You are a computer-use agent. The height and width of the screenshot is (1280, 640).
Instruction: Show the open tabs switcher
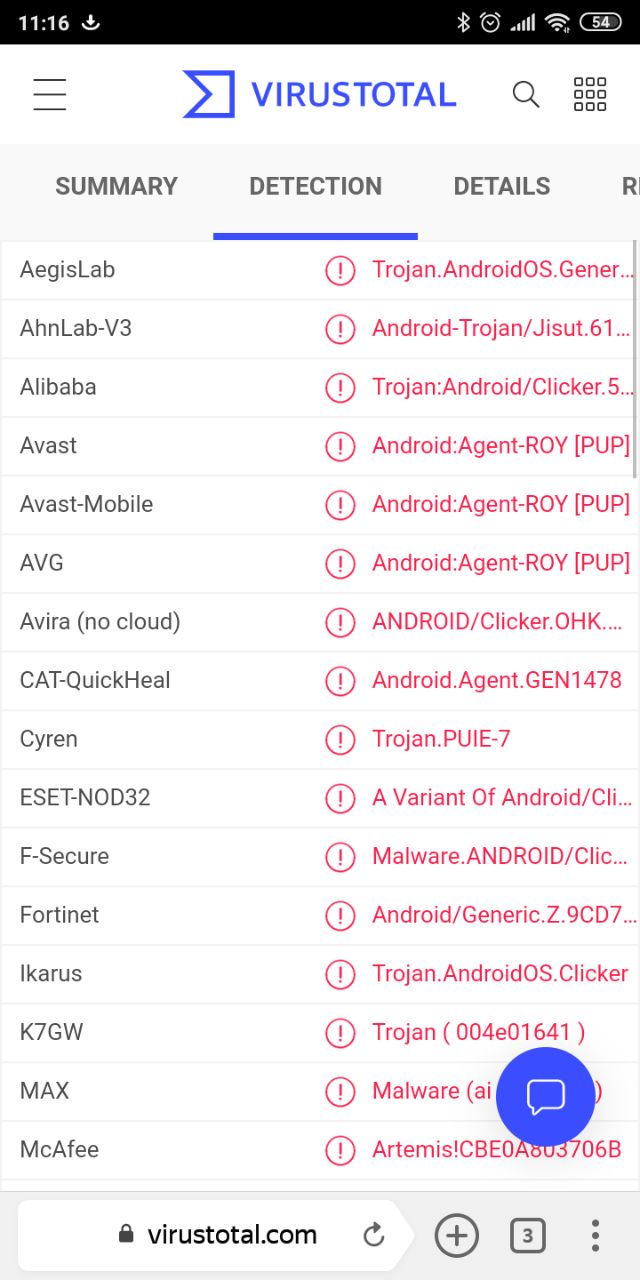click(527, 1236)
